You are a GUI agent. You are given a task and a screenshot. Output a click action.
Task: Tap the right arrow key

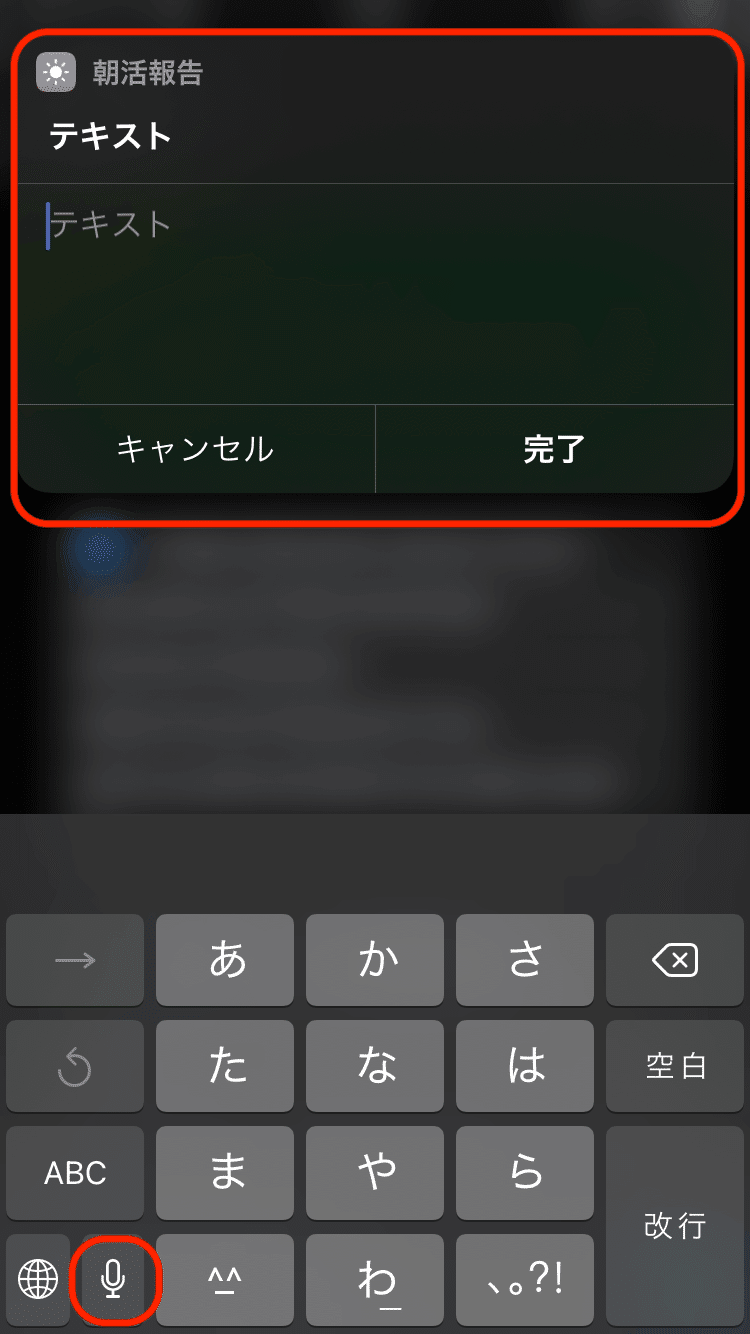tap(75, 961)
